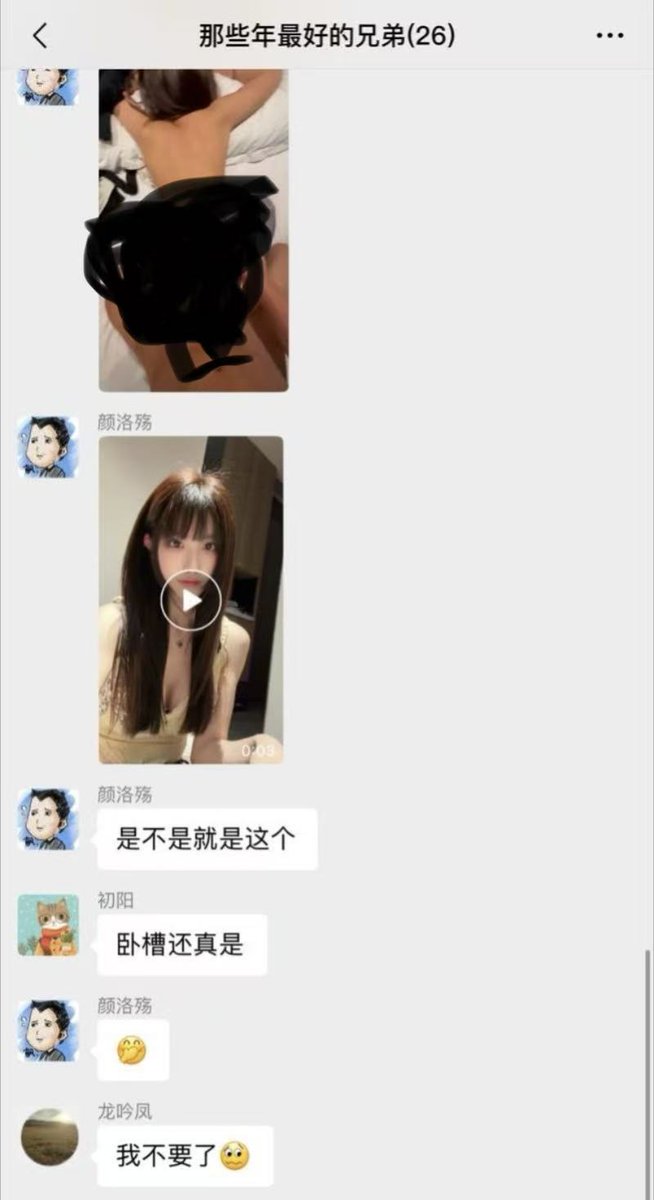
Task: Open the image message at top
Action: 193,230
